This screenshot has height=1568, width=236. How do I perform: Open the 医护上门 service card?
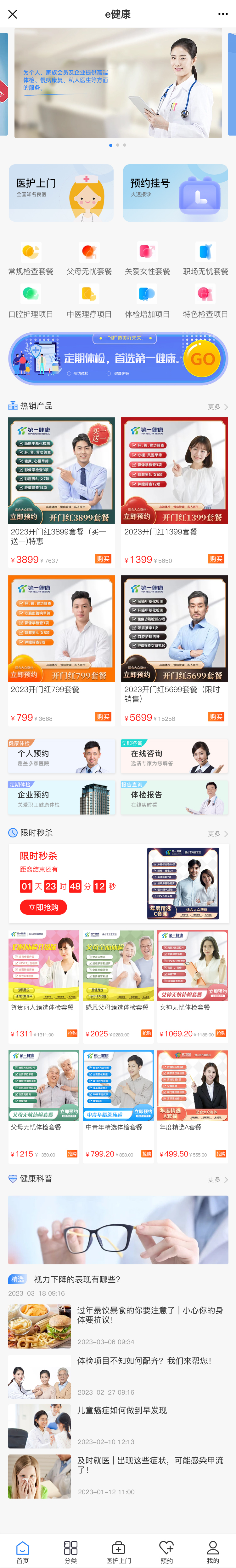pyautogui.click(x=61, y=192)
